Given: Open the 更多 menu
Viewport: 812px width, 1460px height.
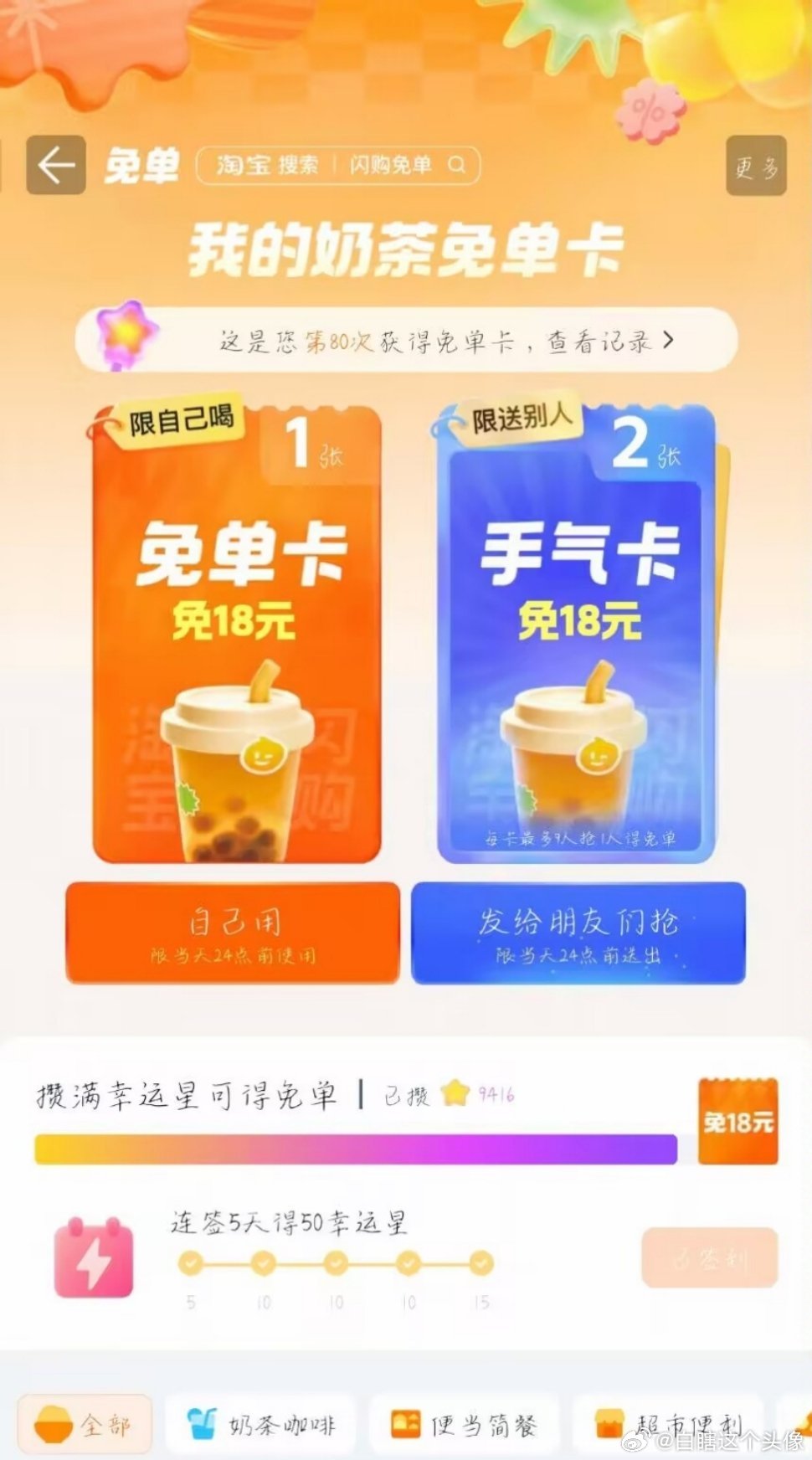Looking at the screenshot, I should click(756, 166).
